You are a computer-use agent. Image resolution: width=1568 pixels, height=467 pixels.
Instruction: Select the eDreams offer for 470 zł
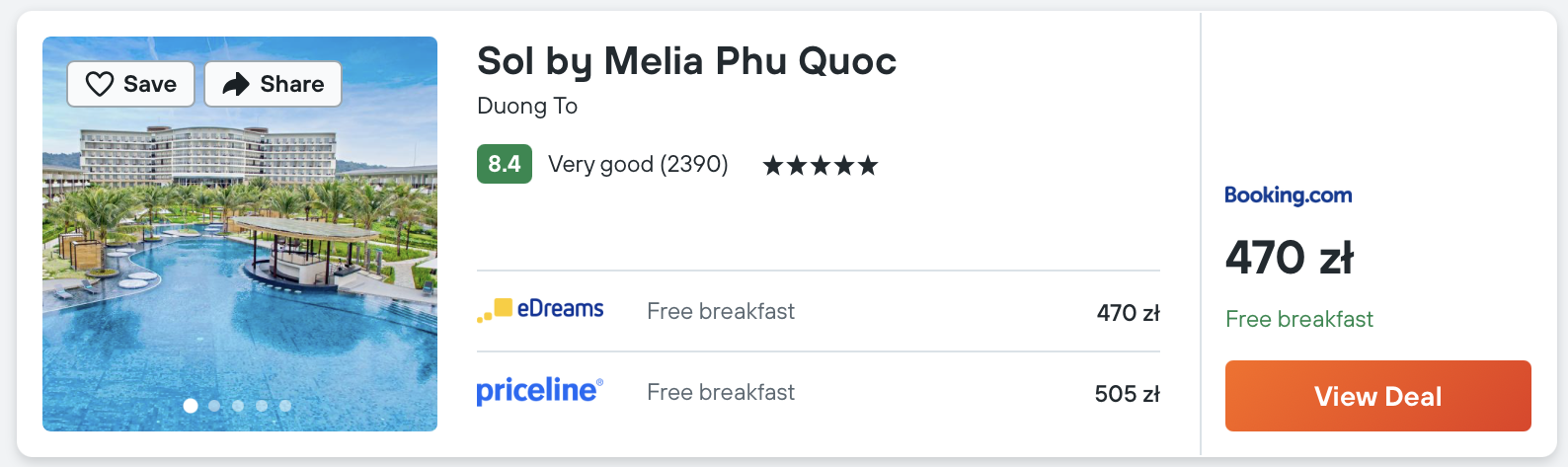[818, 312]
